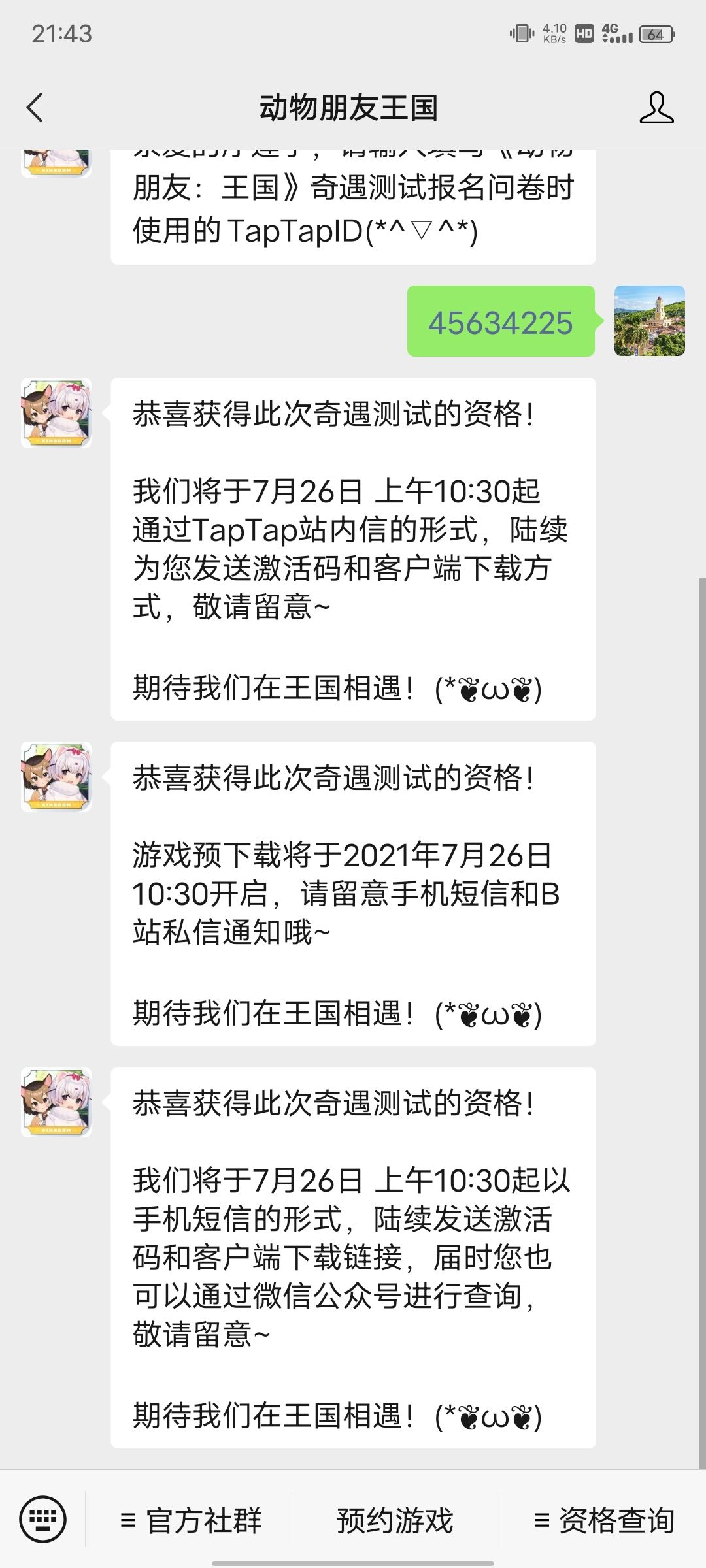Screen dimensions: 706x1568
Task: Go back from the 动物朋友王国 chat
Action: pos(35,108)
